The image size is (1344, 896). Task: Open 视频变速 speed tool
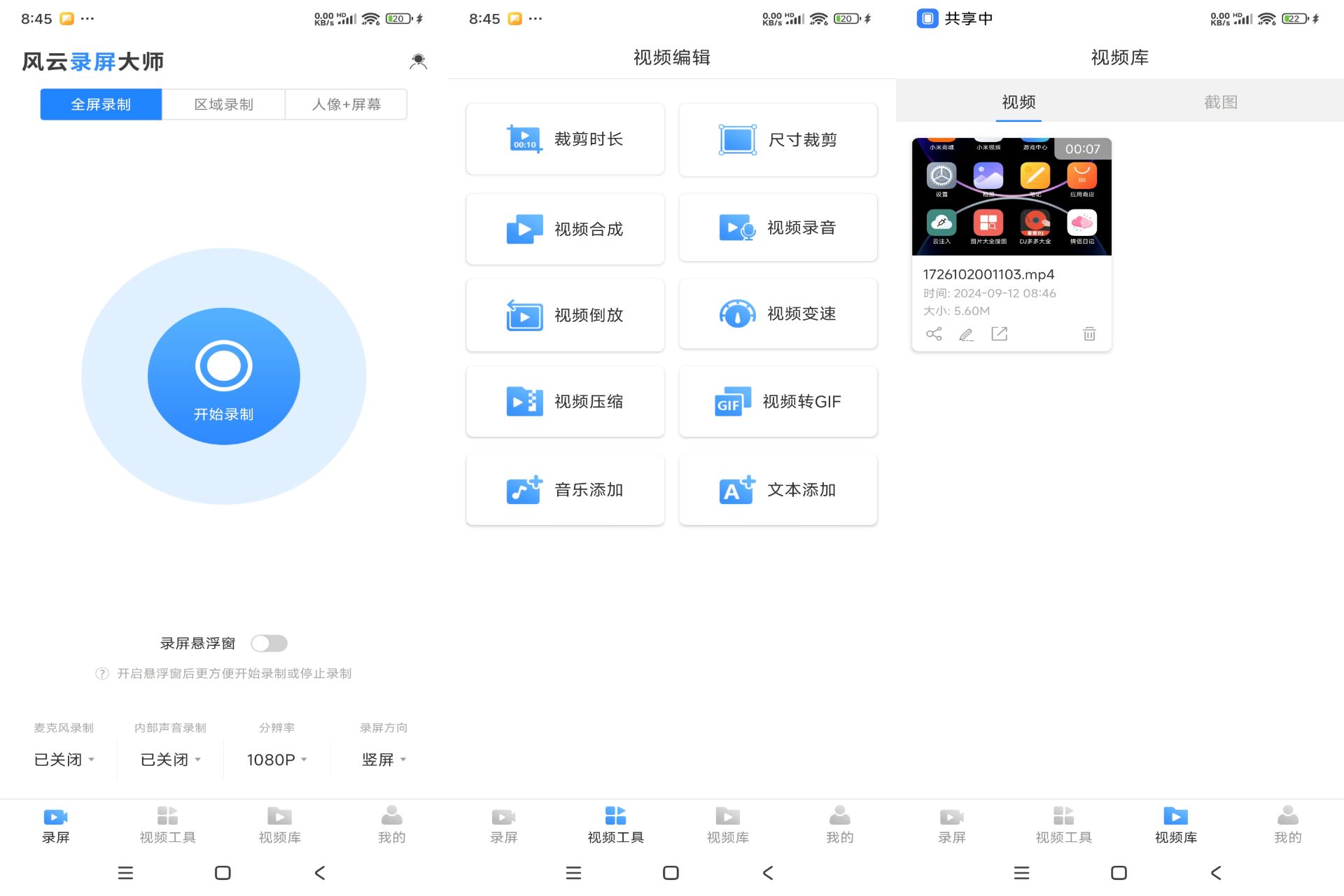(x=778, y=314)
